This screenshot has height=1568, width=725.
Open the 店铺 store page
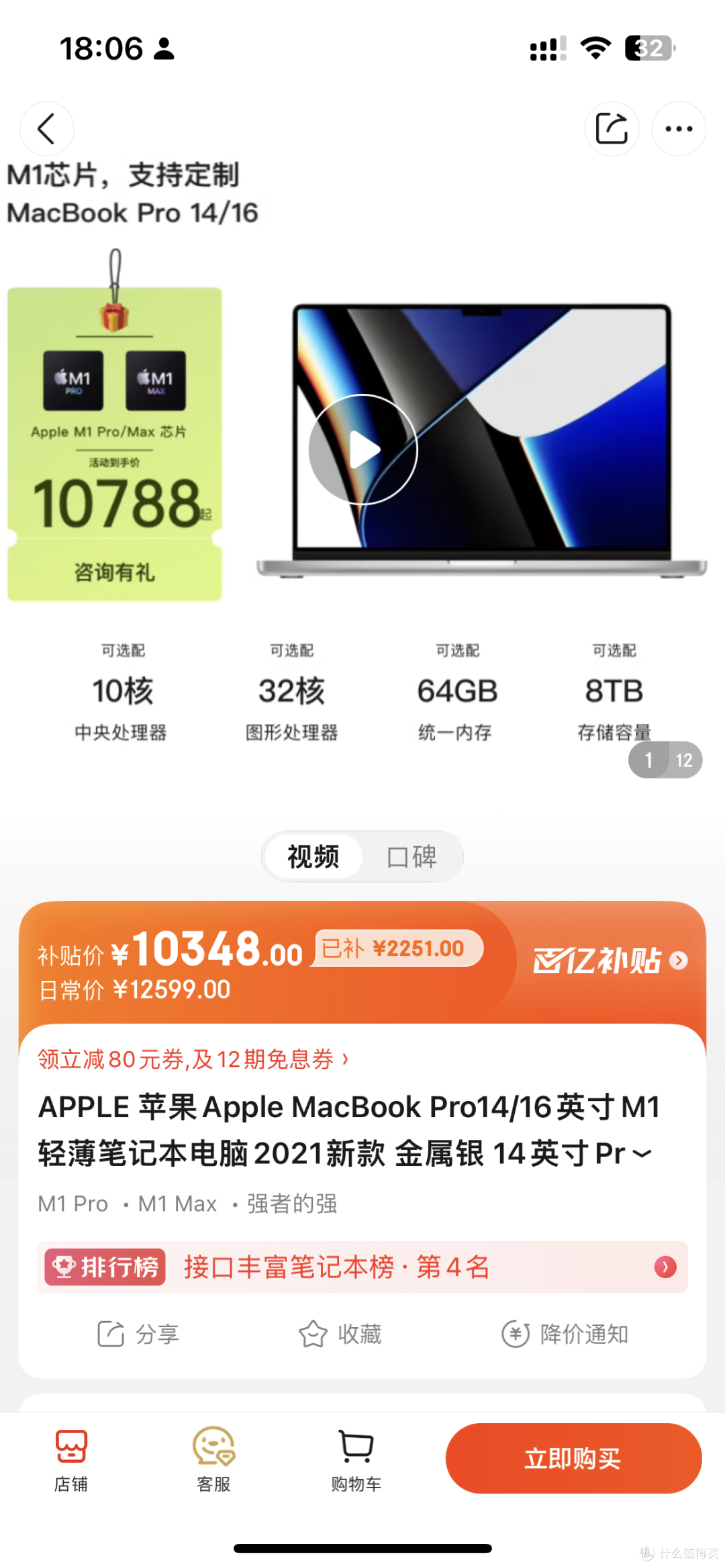coord(71,1459)
